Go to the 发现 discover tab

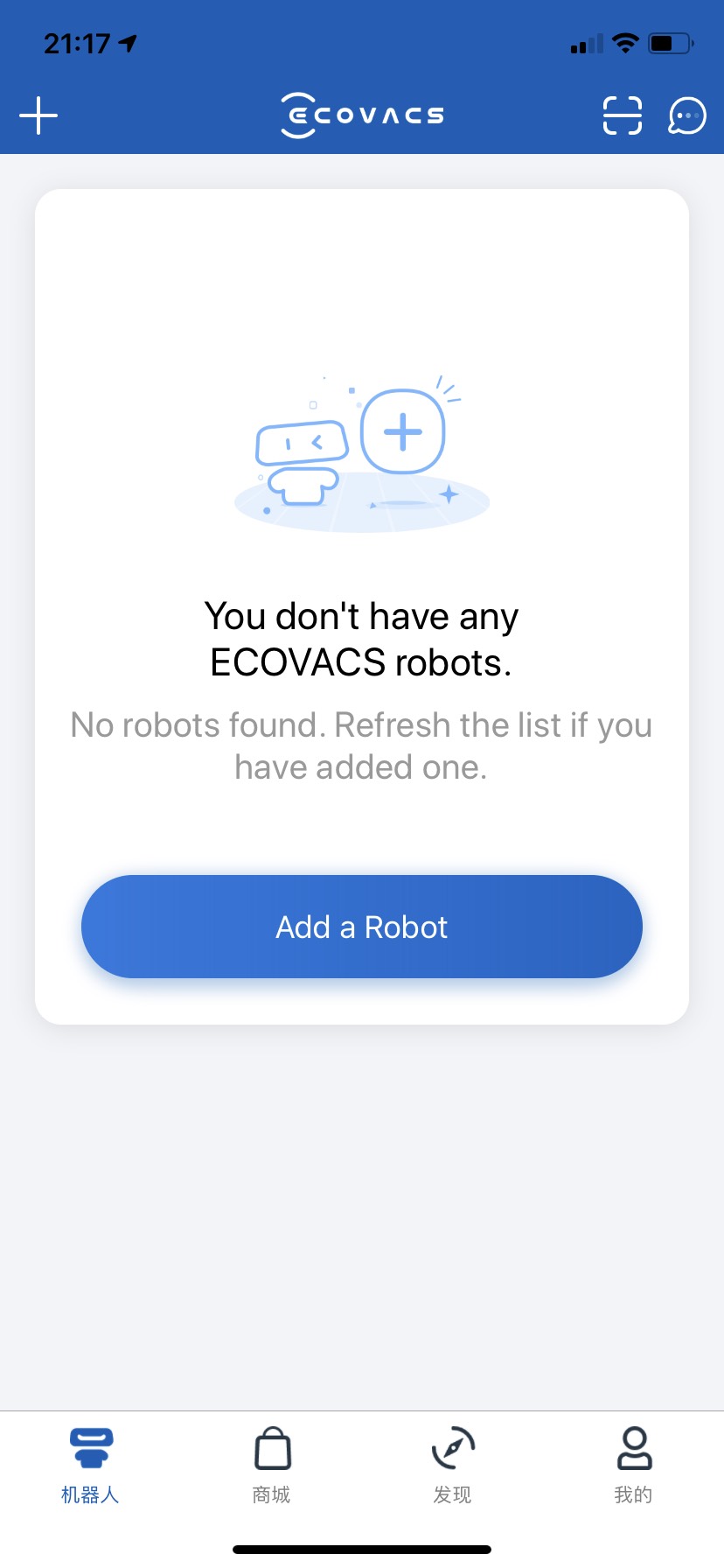(453, 1466)
